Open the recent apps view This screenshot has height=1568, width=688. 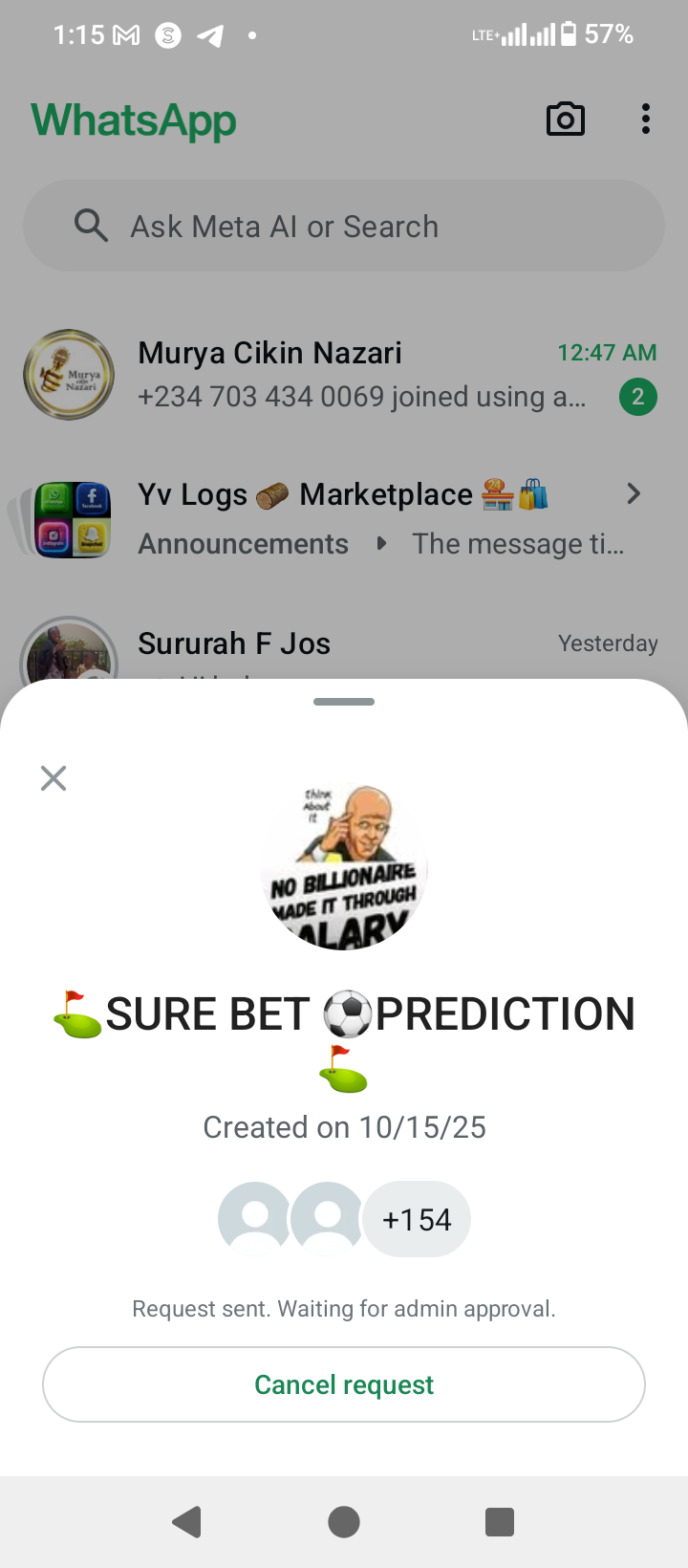(500, 1521)
